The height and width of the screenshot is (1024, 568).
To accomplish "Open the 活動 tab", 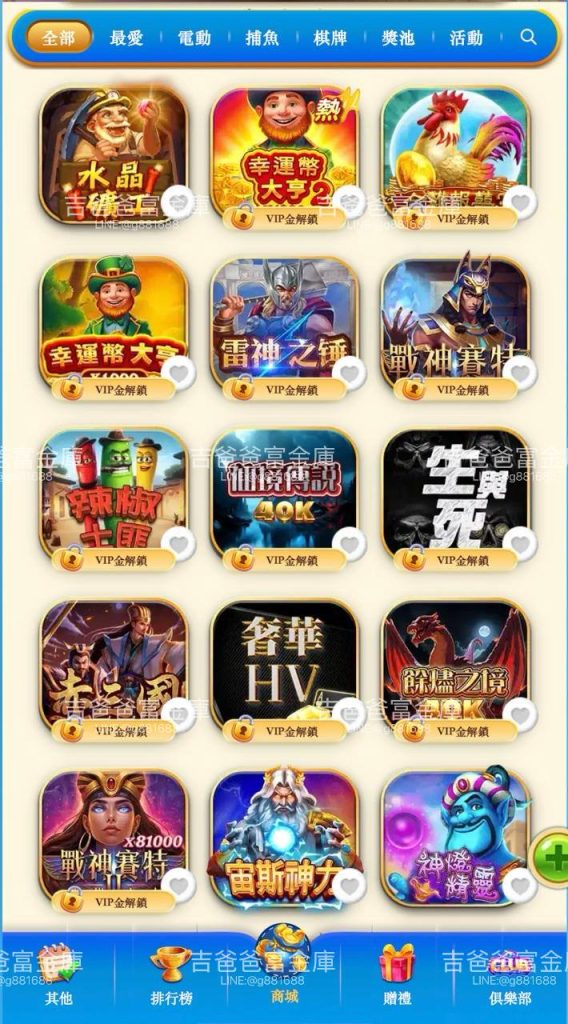I will click(465, 38).
